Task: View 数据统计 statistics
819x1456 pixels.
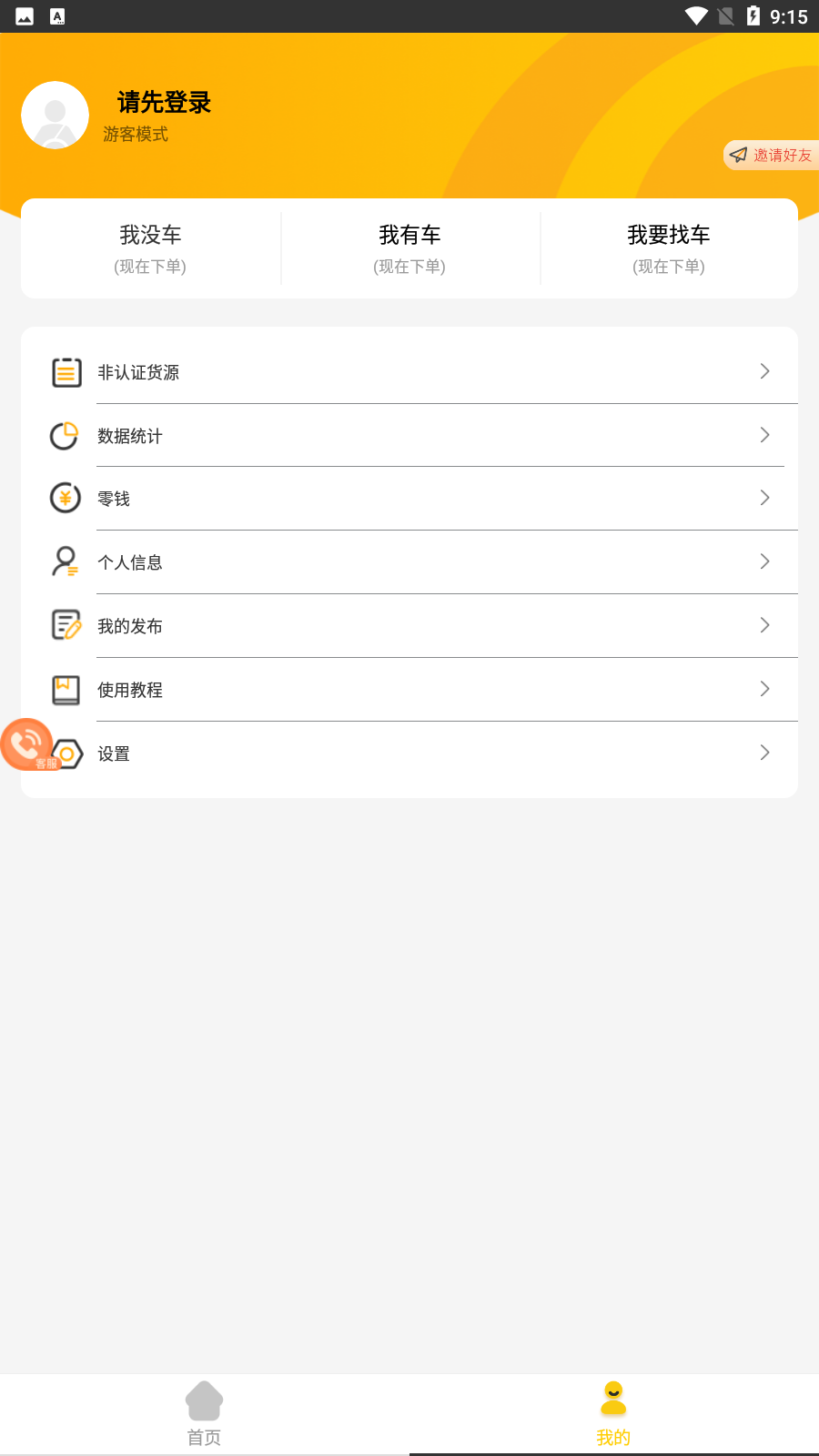Action: click(409, 436)
